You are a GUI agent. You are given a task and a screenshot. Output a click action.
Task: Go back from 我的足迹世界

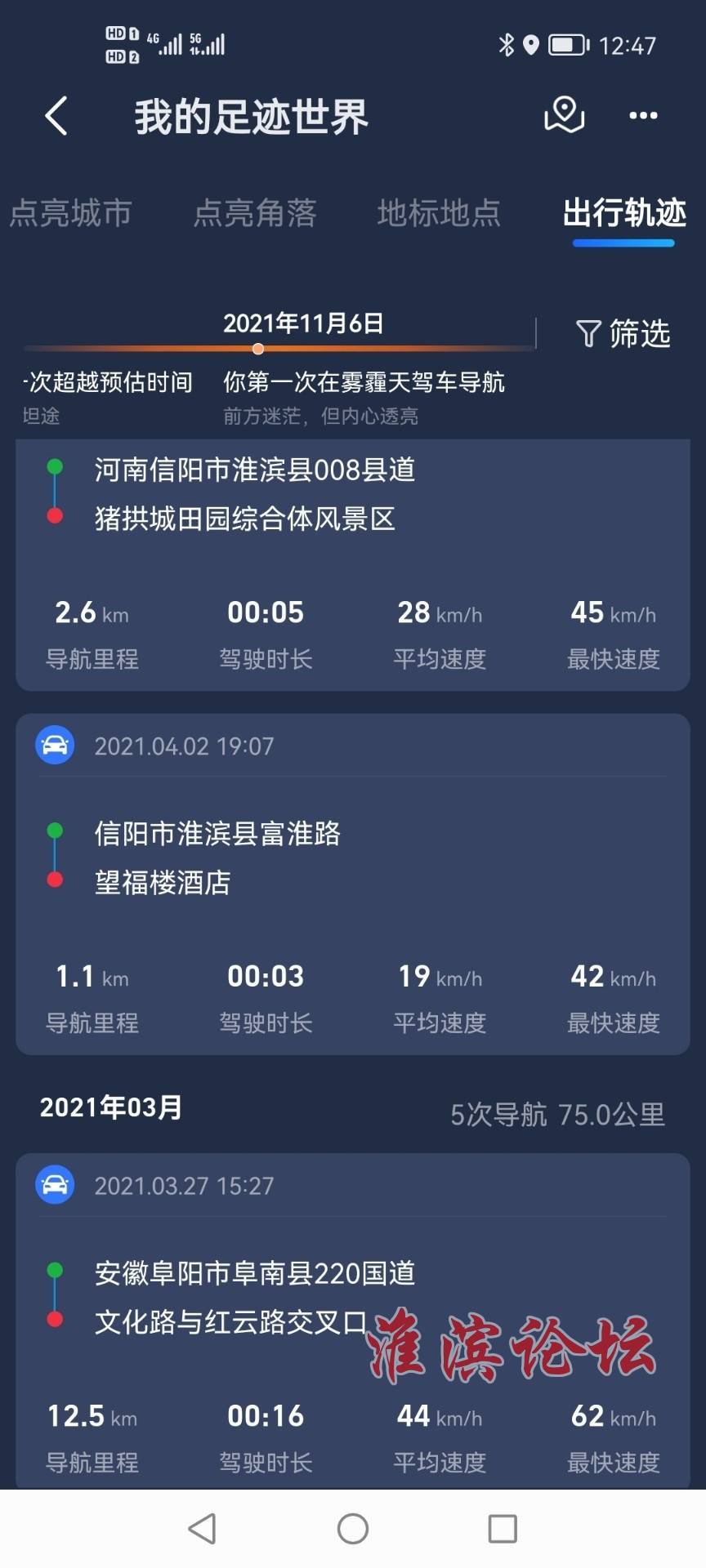pos(56,116)
